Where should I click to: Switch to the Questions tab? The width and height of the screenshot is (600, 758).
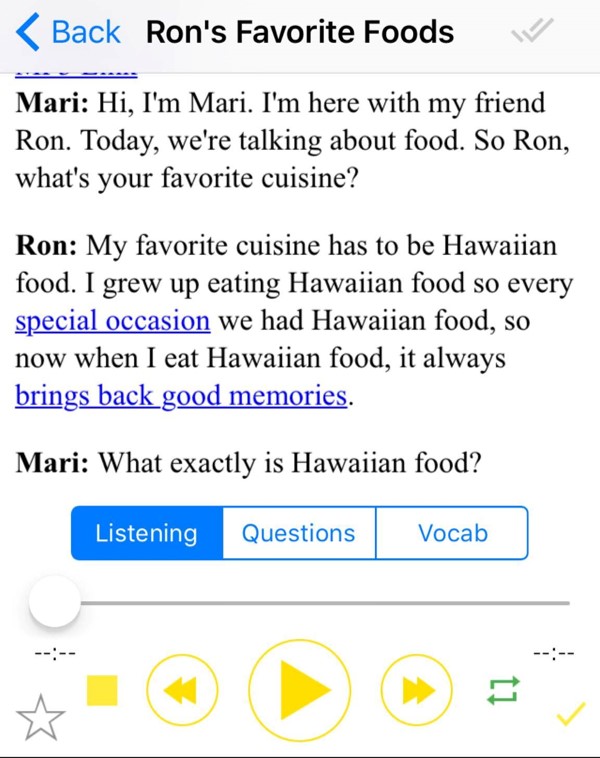[299, 533]
